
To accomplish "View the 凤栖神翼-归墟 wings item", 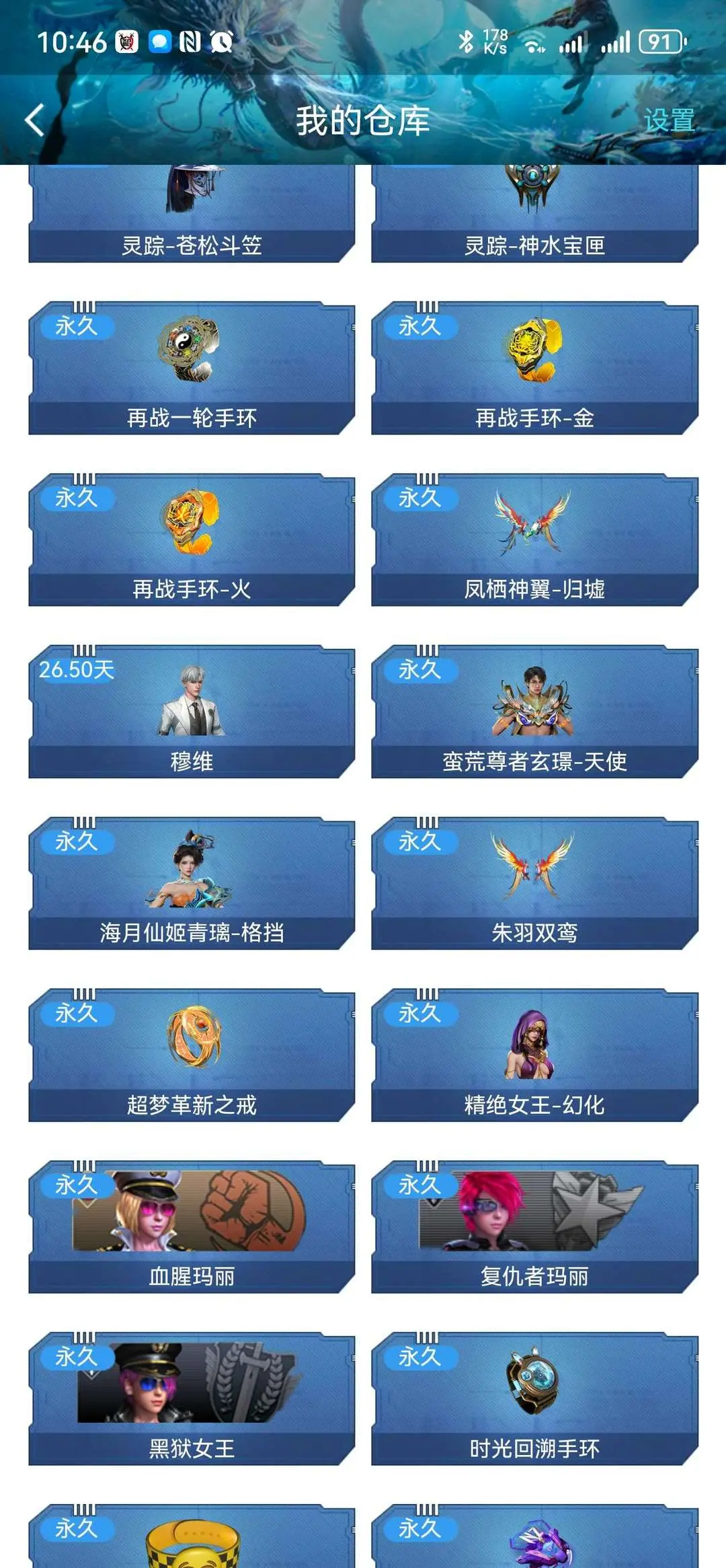I will pos(534,540).
